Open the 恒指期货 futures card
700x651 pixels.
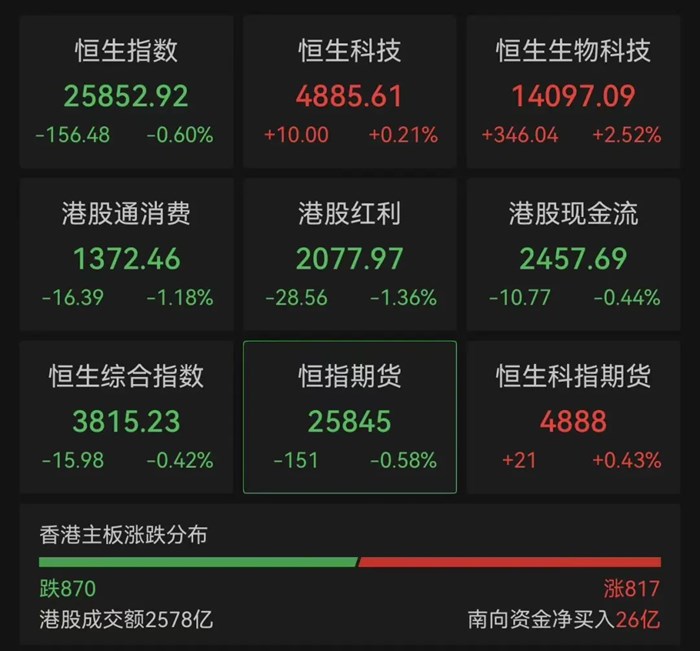click(x=350, y=417)
